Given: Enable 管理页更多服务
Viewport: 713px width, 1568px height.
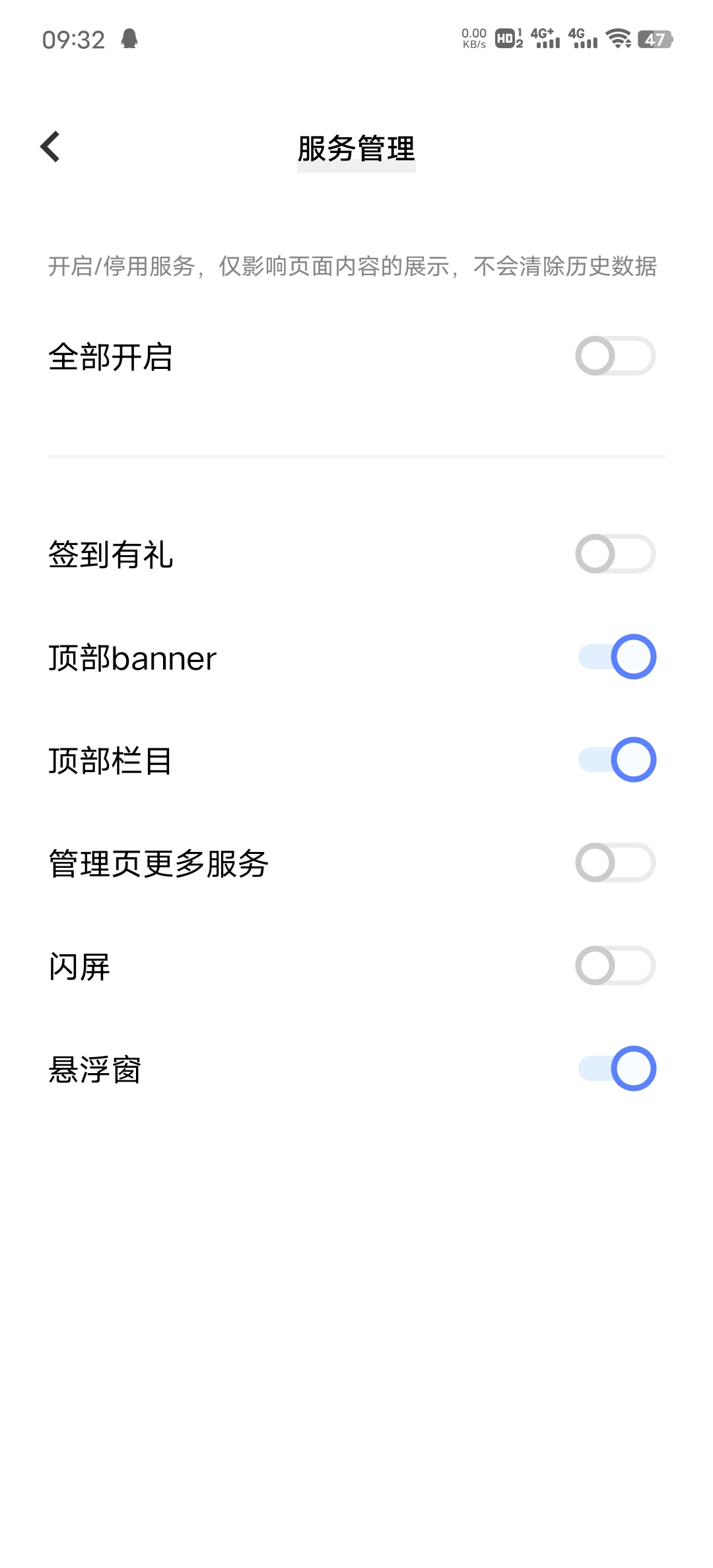Looking at the screenshot, I should tap(615, 863).
